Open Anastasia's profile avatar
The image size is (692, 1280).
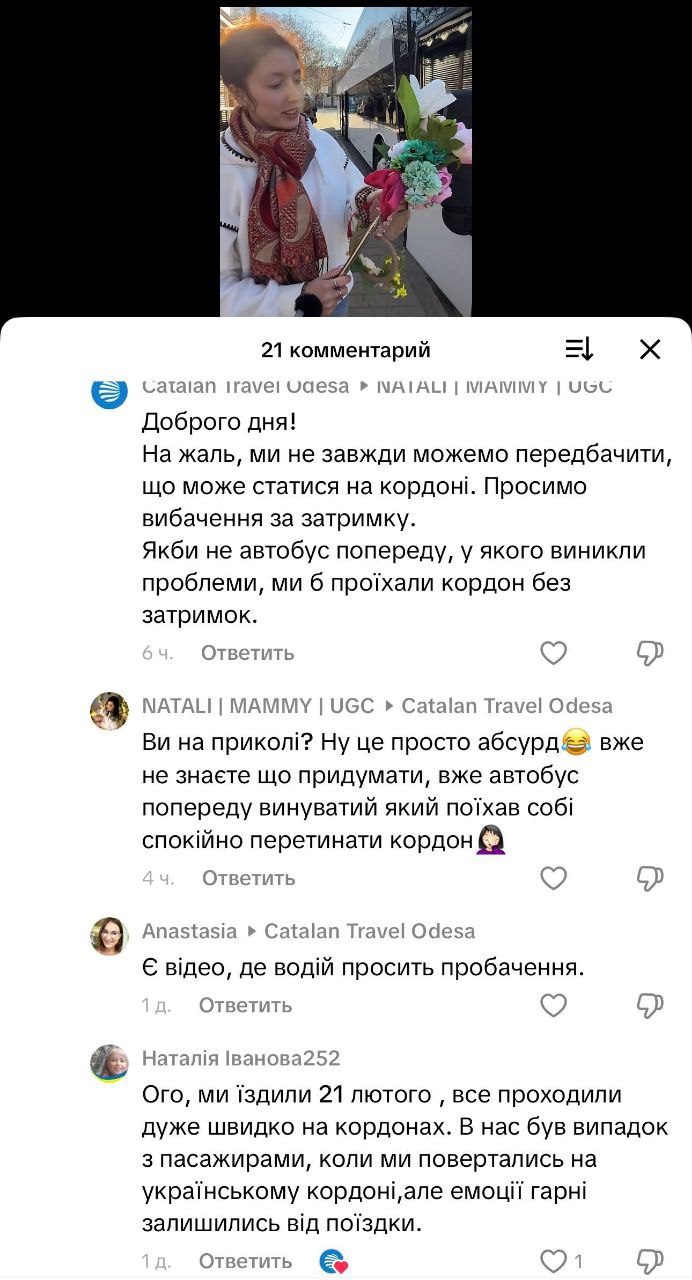pyautogui.click(x=109, y=936)
